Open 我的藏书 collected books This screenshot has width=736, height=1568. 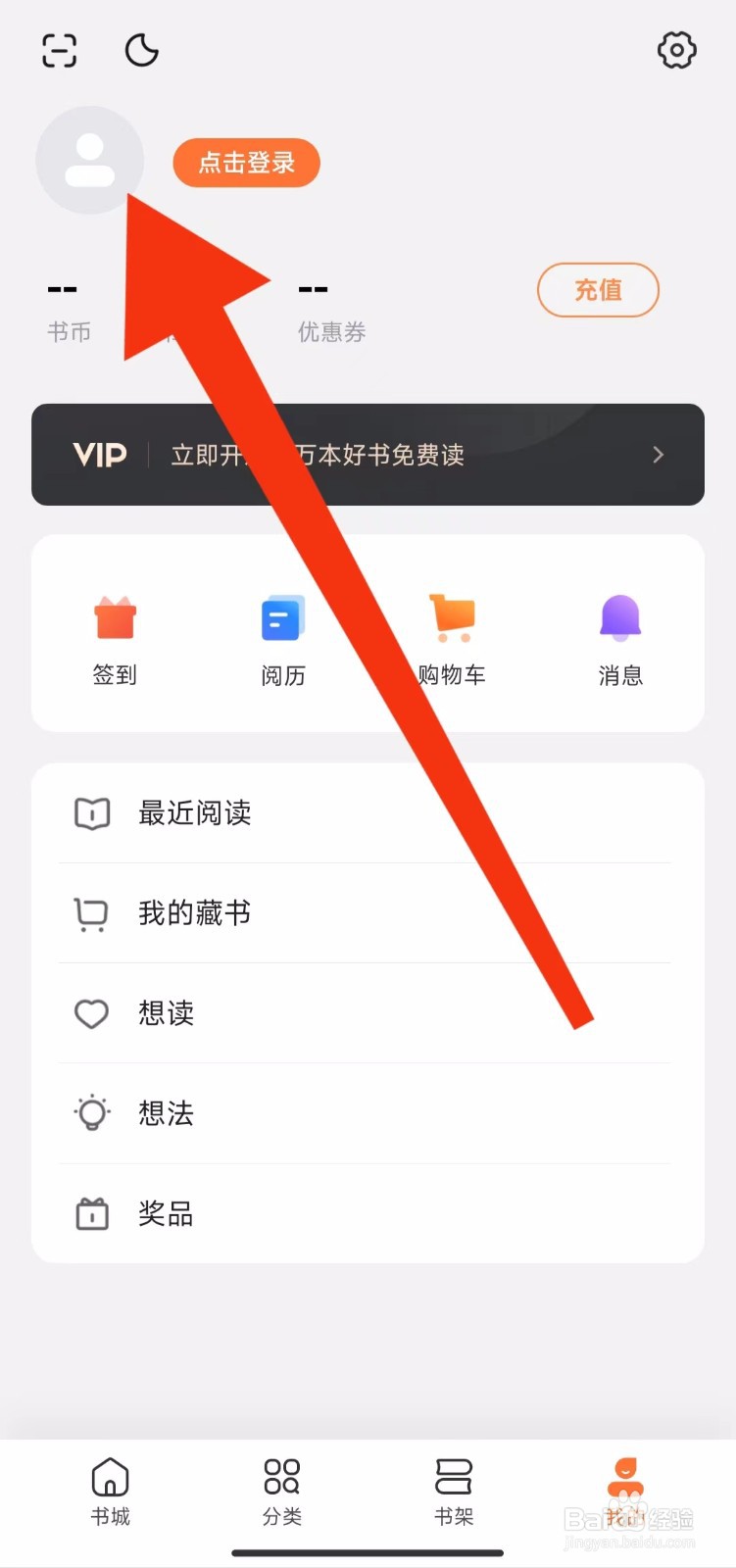[x=194, y=913]
